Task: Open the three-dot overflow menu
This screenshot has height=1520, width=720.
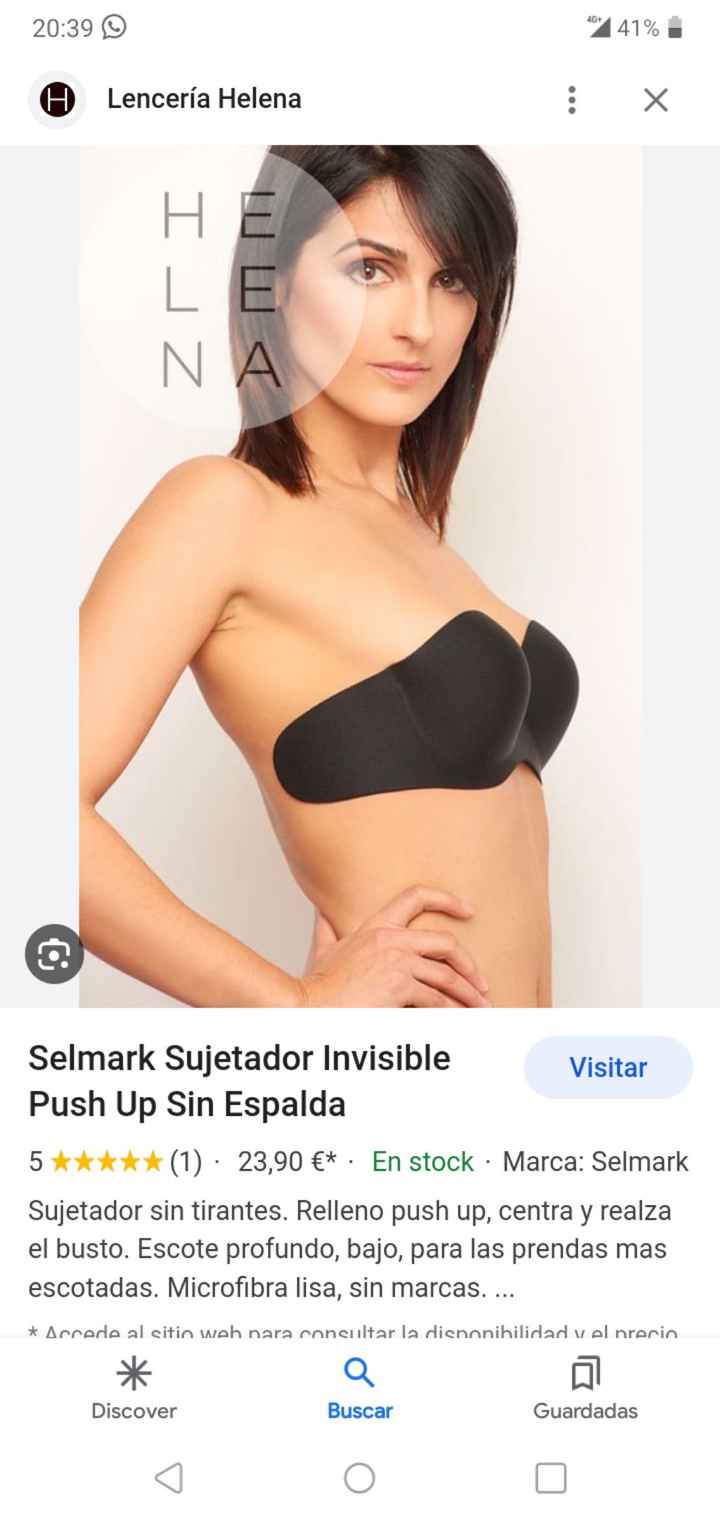Action: click(x=571, y=99)
